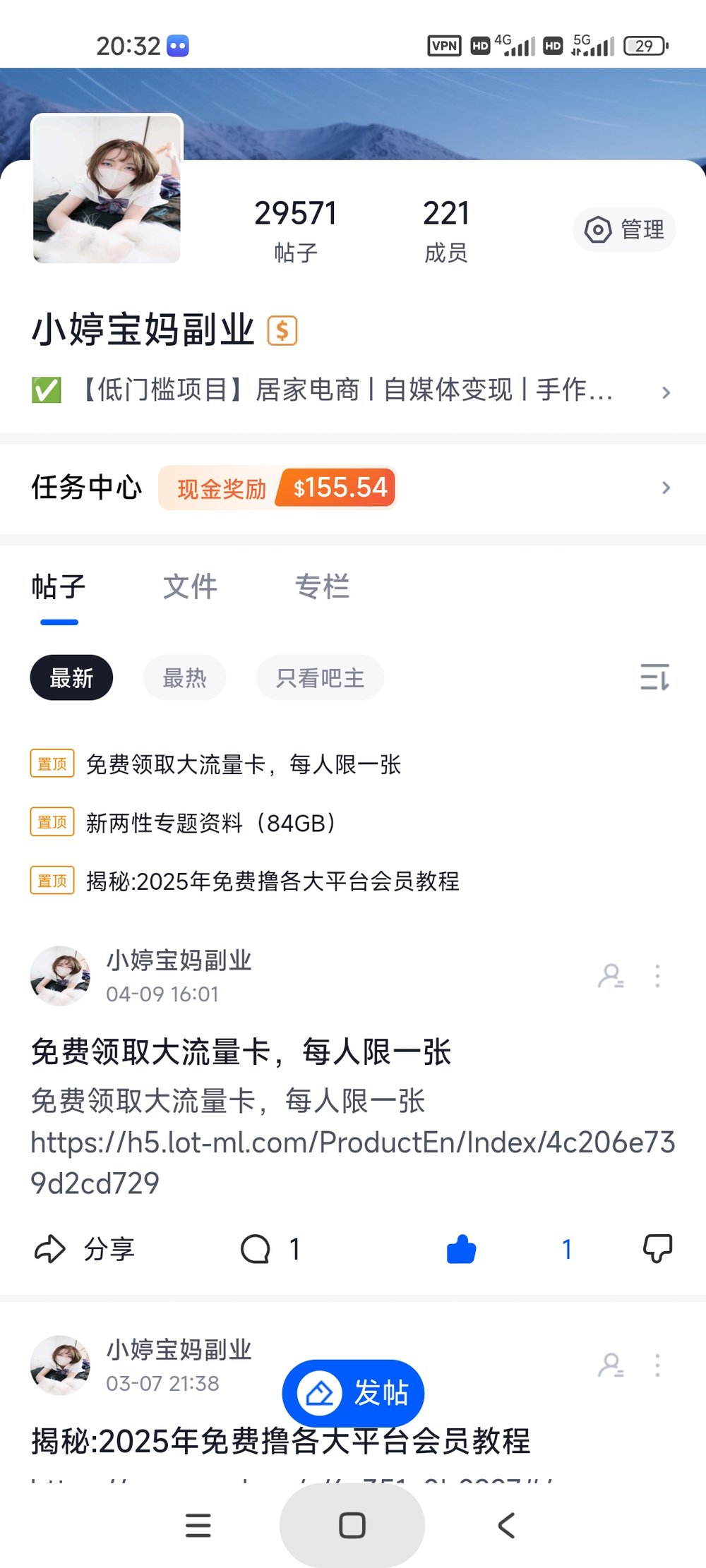This screenshot has height=1568, width=706.
Task: Select the 只看吧主 filter chip
Action: pyautogui.click(x=320, y=678)
